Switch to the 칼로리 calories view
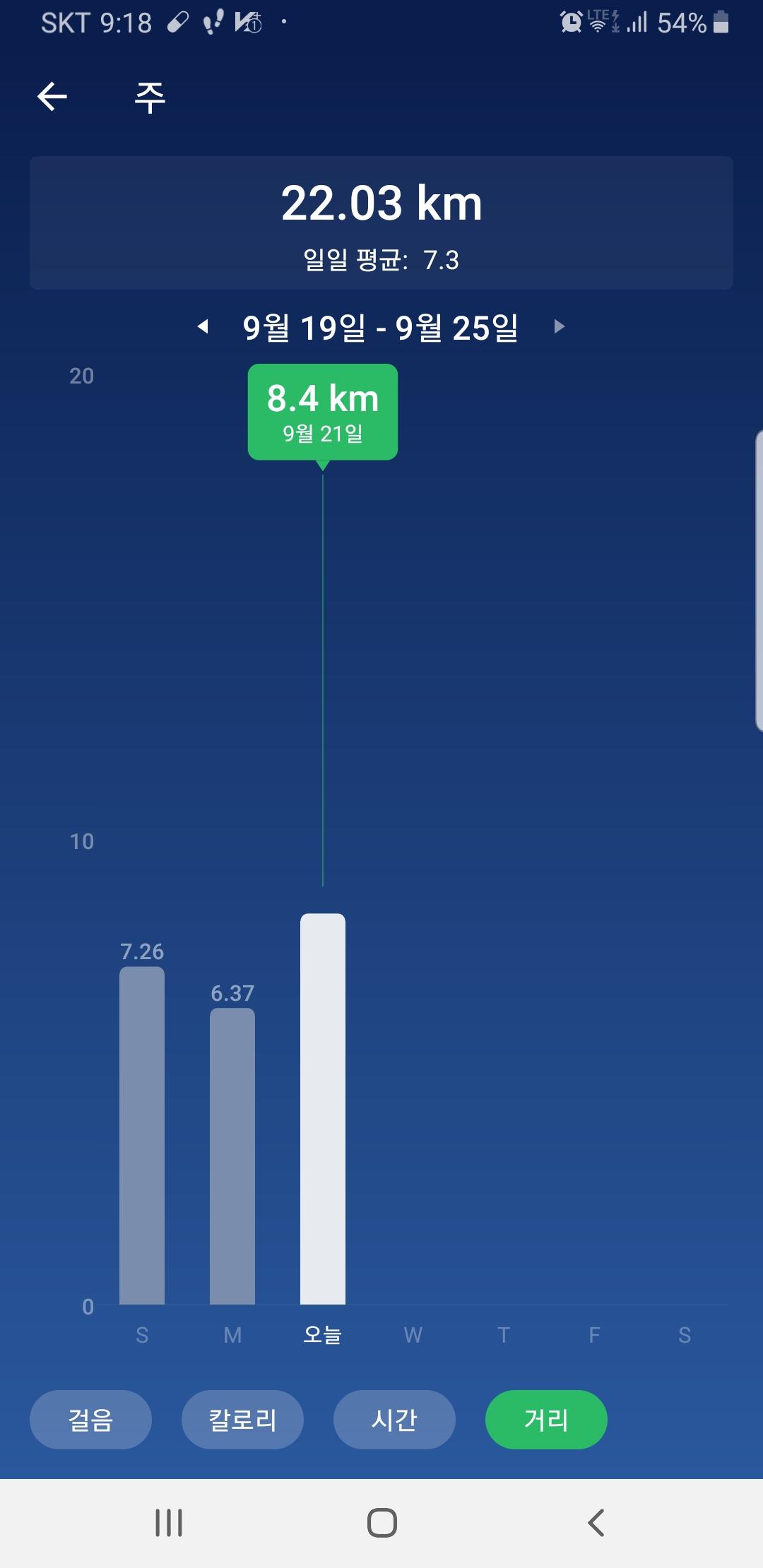Screen dimensions: 763x1568 (242, 1419)
